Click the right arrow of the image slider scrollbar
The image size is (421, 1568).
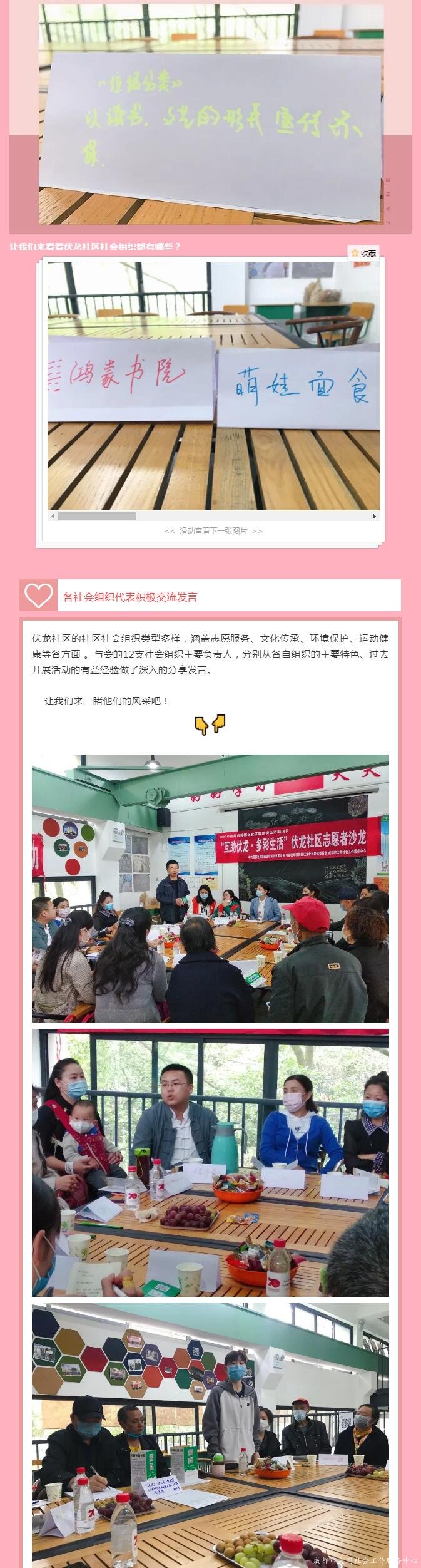pos(374,517)
